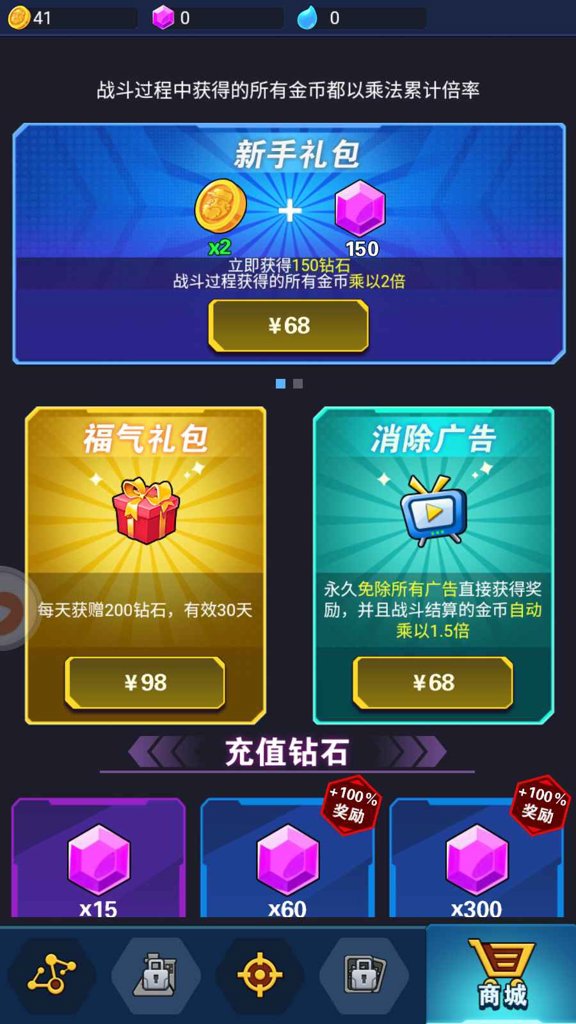Buy the 新手礼包 for ¥68
576x1024 pixels.
[288, 325]
